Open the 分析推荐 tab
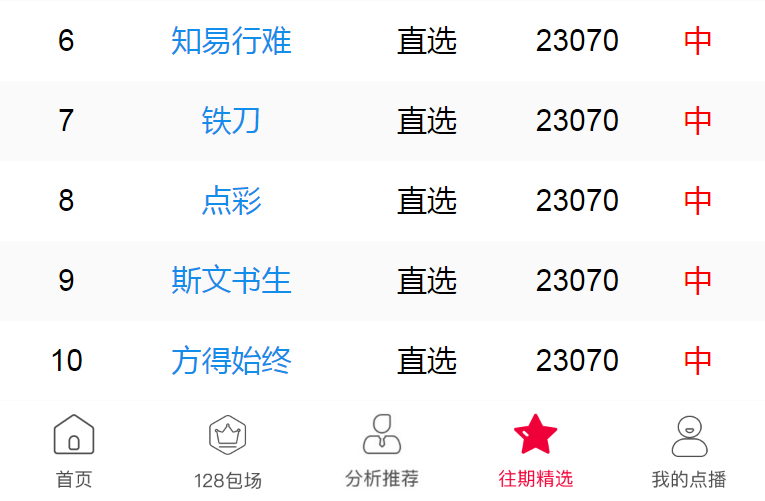The image size is (765, 501). point(382,450)
